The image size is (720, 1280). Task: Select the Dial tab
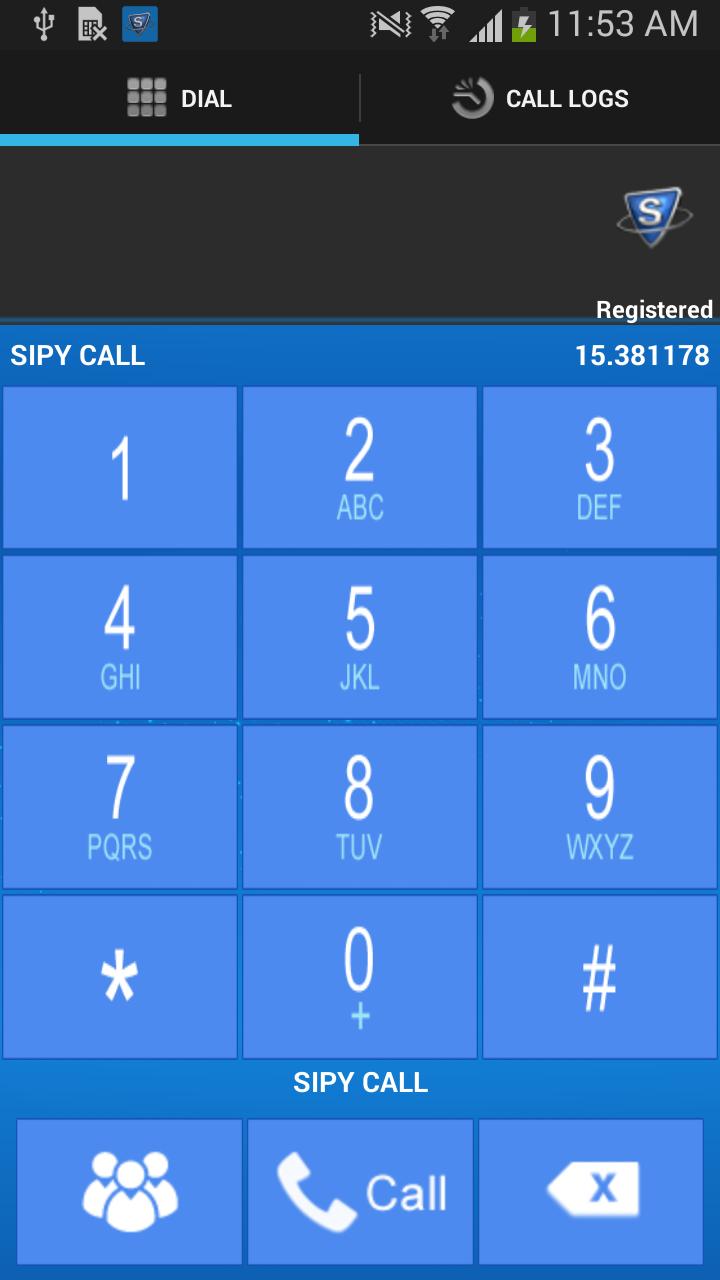(x=180, y=99)
